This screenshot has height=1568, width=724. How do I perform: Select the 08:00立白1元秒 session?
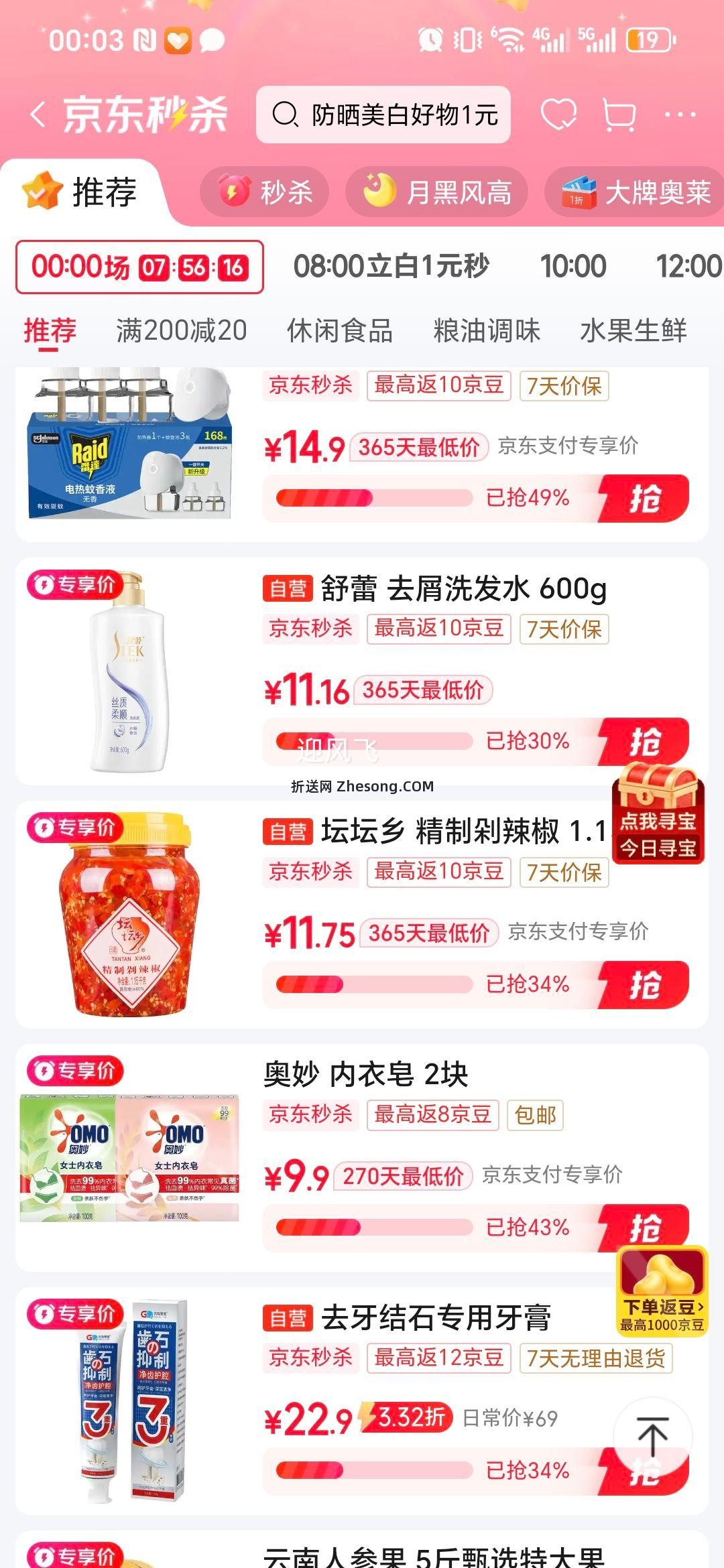394,266
